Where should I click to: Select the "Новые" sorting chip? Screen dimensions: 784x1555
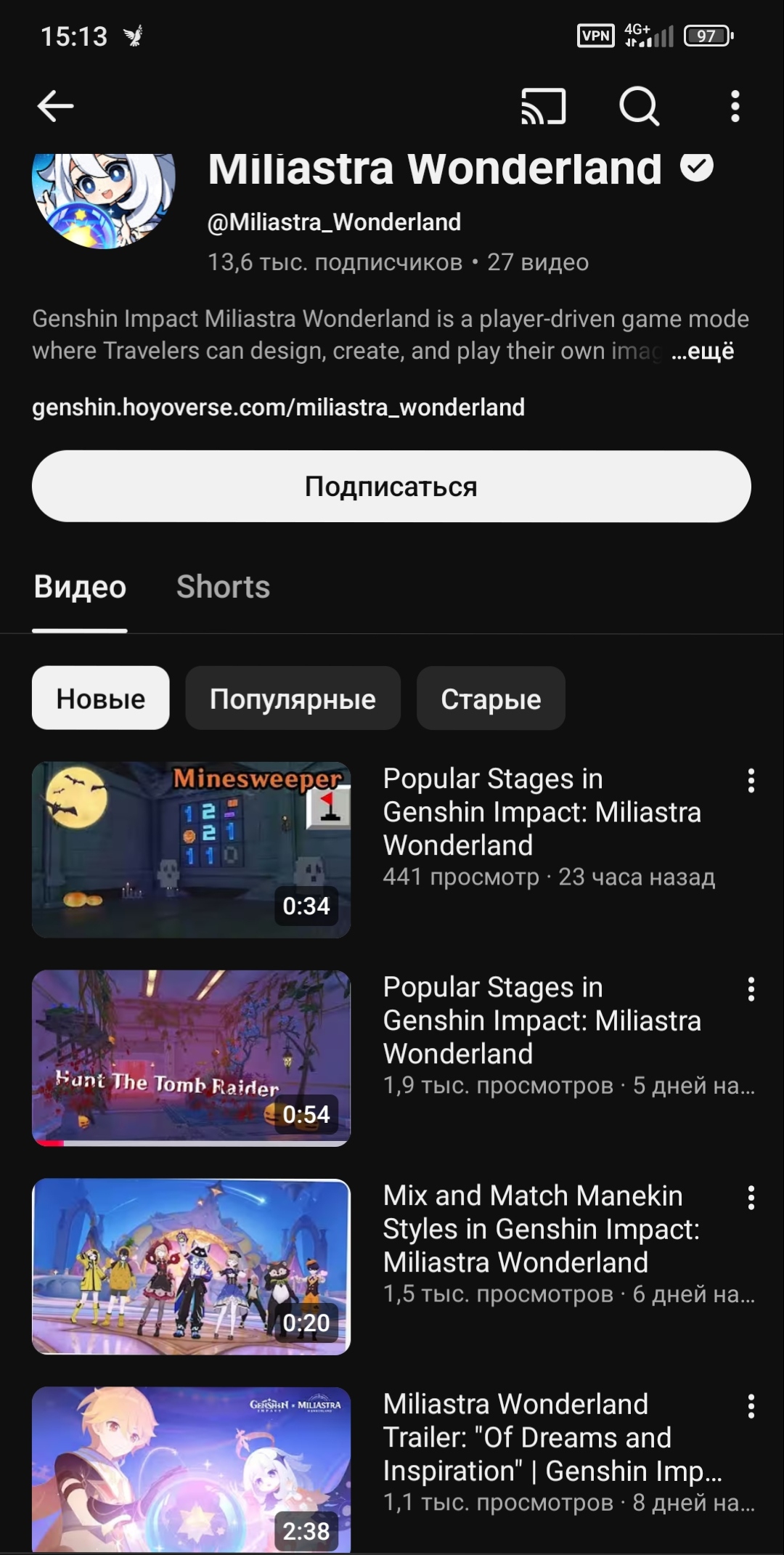(101, 699)
